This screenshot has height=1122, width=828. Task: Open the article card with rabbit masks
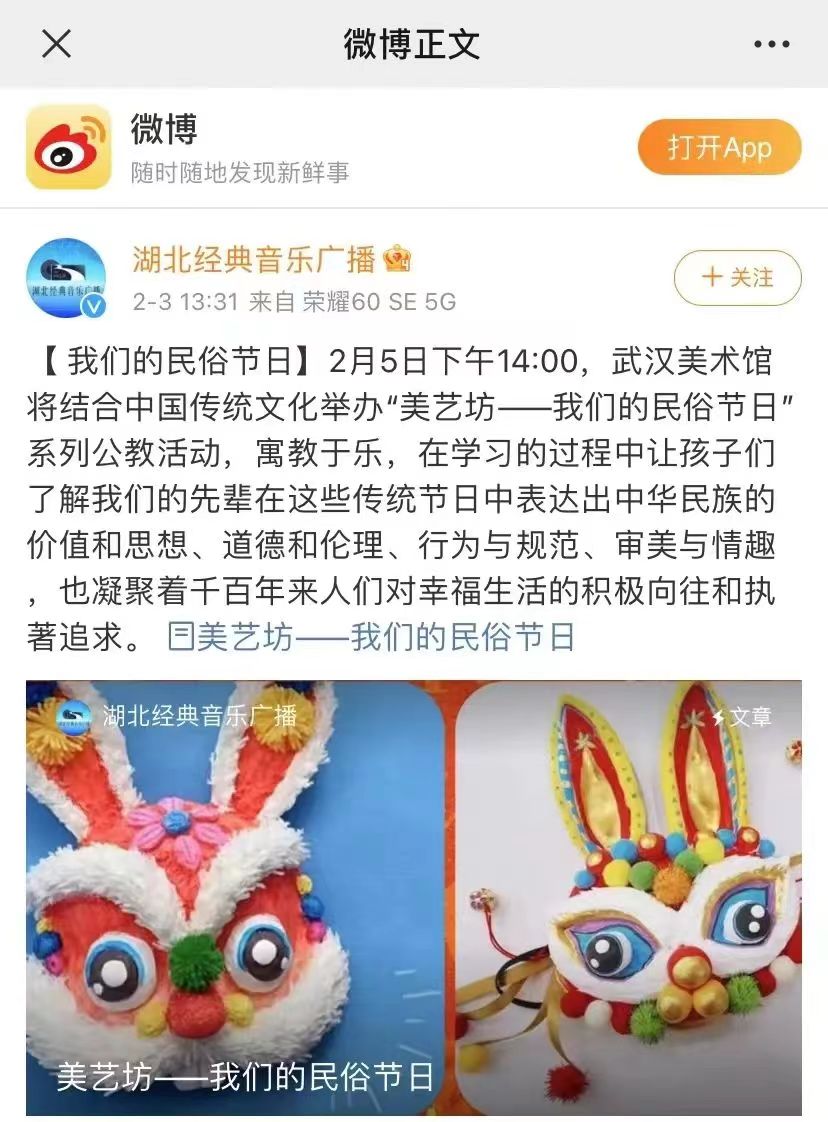(x=413, y=897)
